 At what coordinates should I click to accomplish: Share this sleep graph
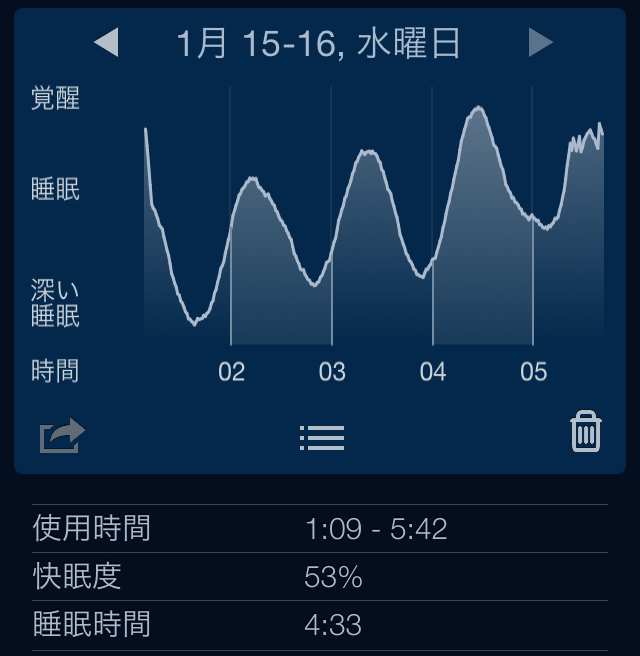(62, 436)
